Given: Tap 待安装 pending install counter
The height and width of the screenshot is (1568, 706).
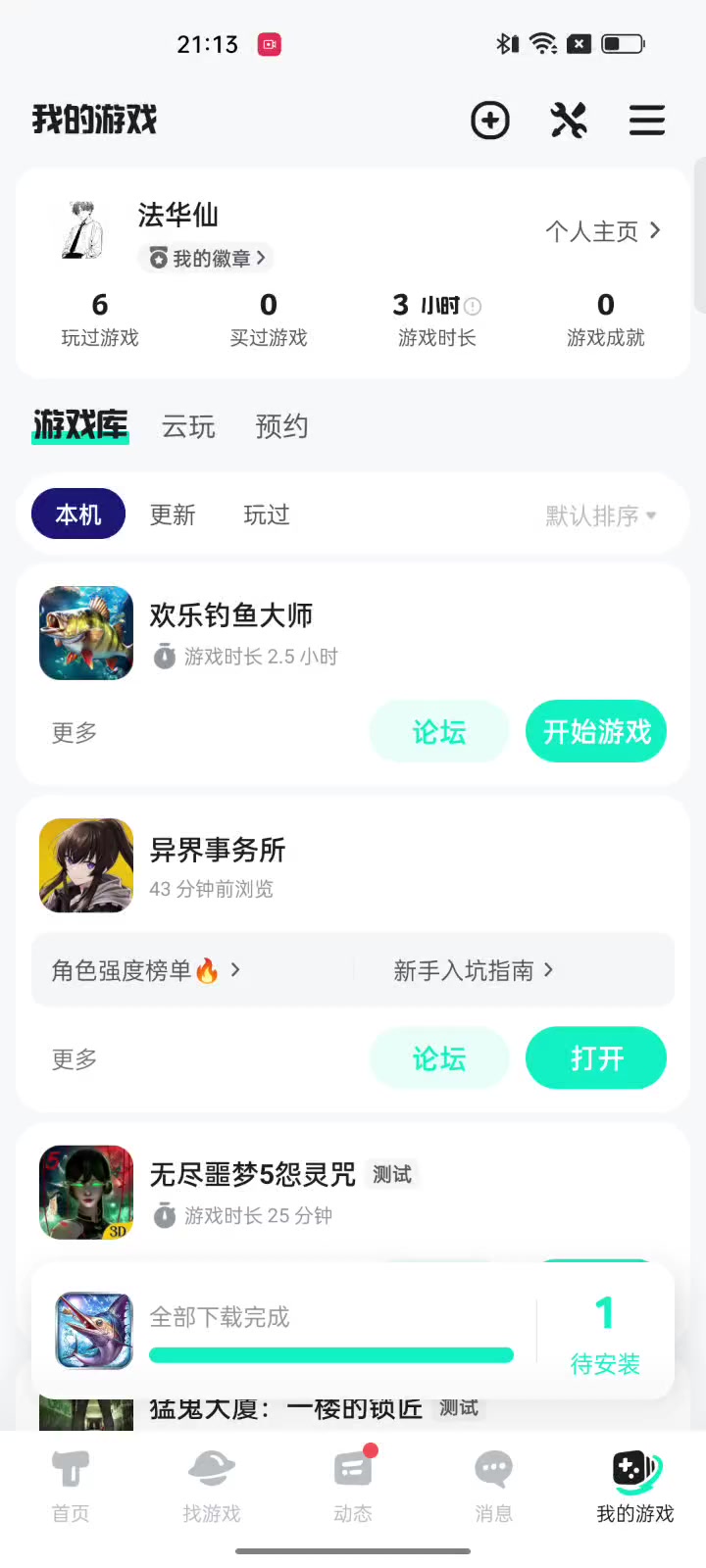Looking at the screenshot, I should pos(605,1333).
